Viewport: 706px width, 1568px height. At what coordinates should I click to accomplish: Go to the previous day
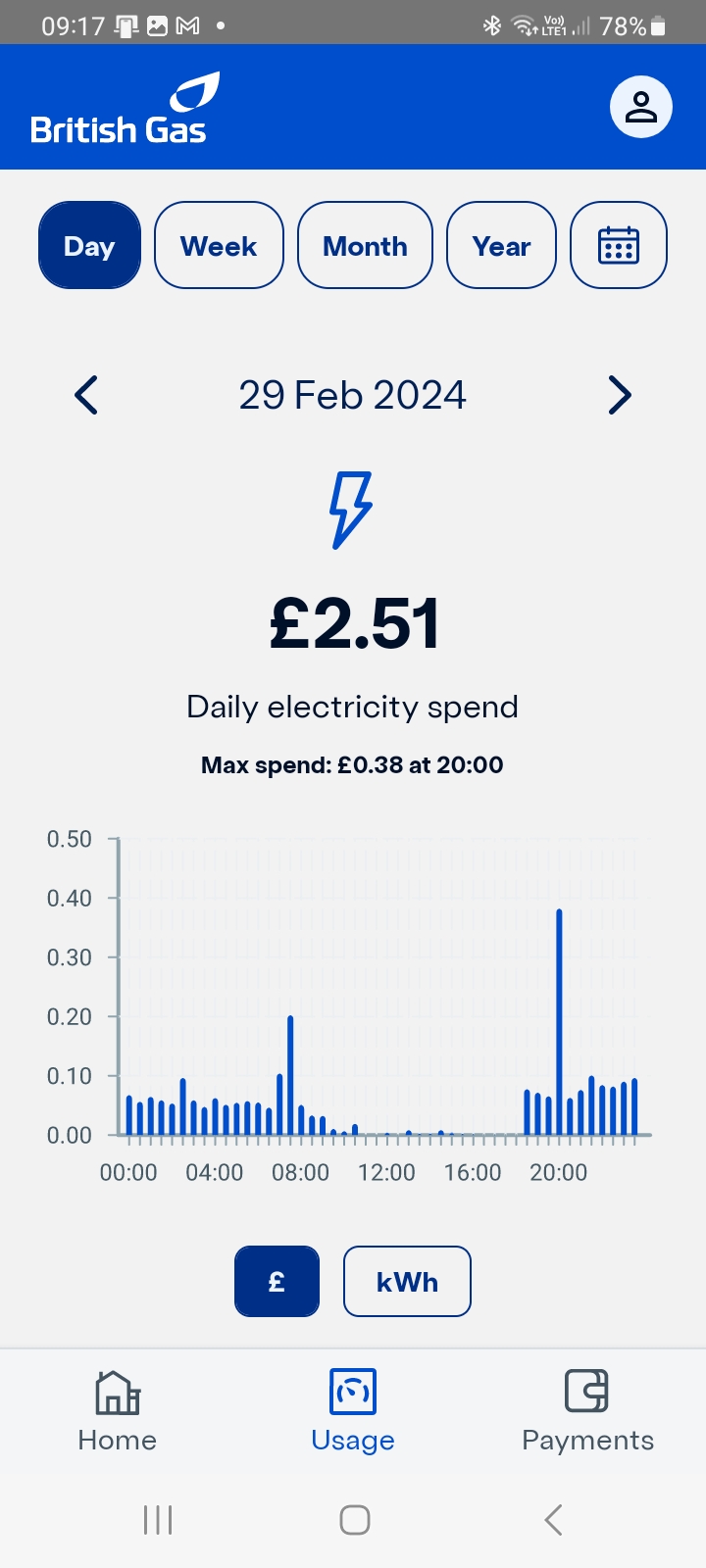[86, 396]
